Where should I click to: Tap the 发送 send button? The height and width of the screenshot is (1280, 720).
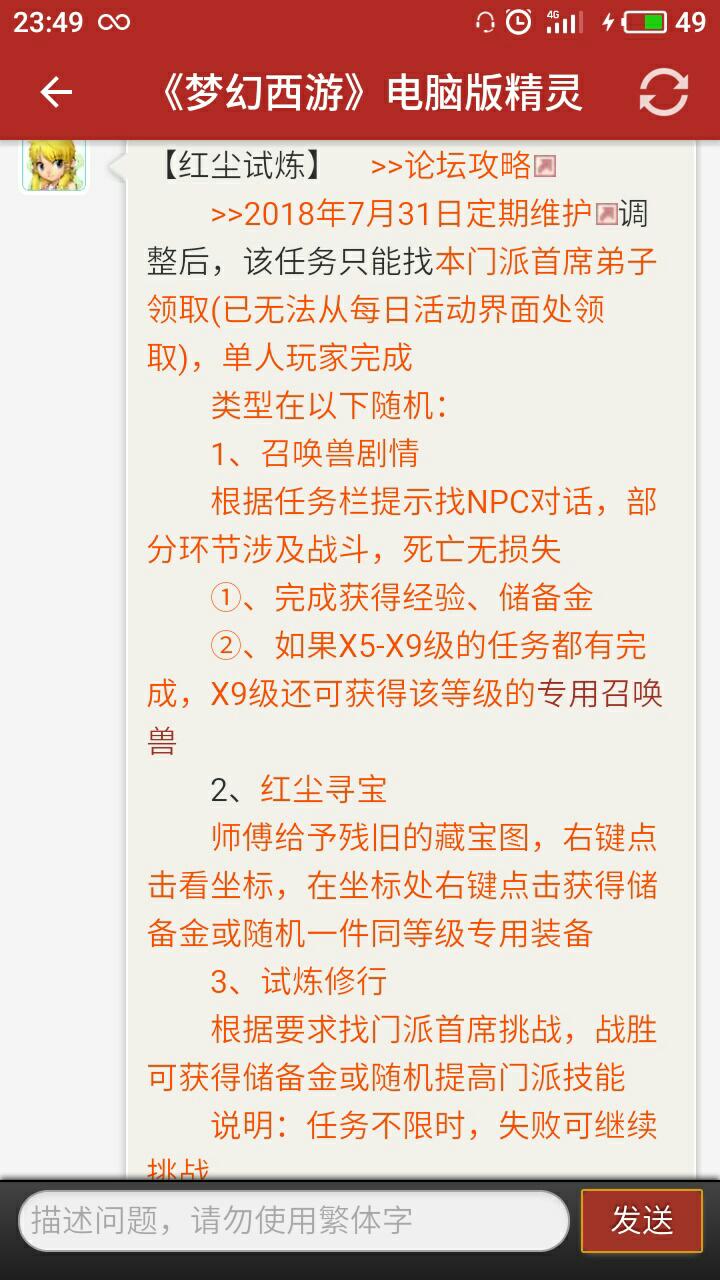point(642,1220)
